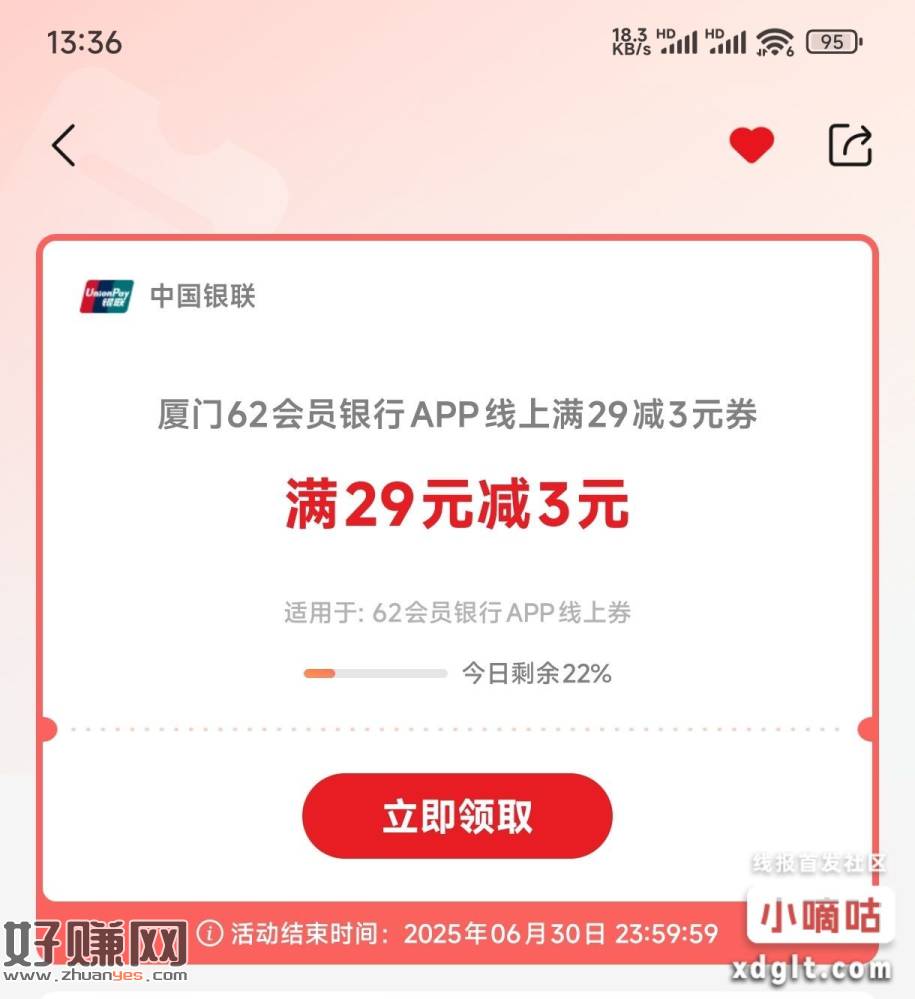Claim coupon with 立即领取 button

point(457,816)
